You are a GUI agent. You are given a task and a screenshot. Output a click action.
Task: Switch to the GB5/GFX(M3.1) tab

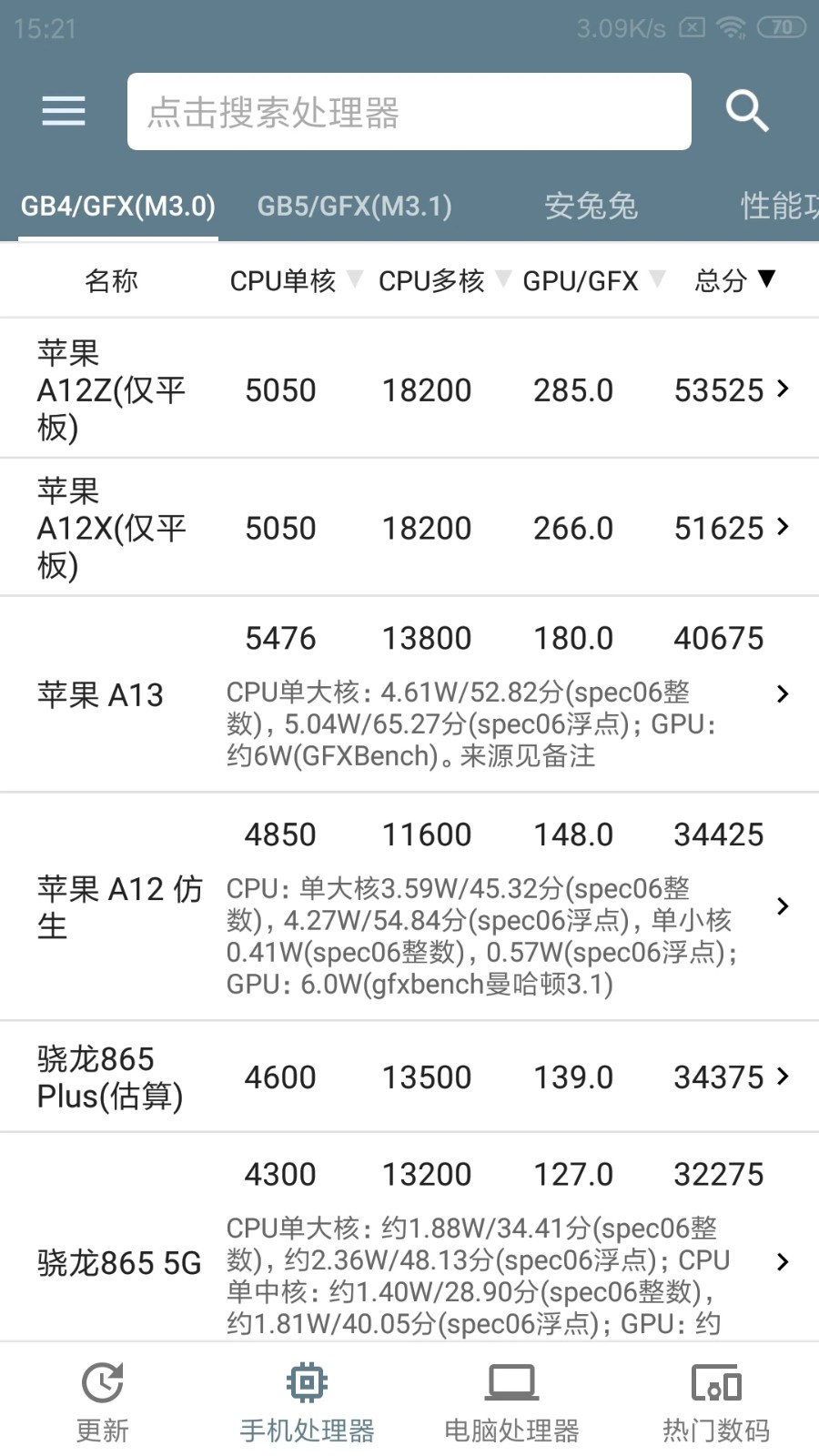pyautogui.click(x=354, y=207)
